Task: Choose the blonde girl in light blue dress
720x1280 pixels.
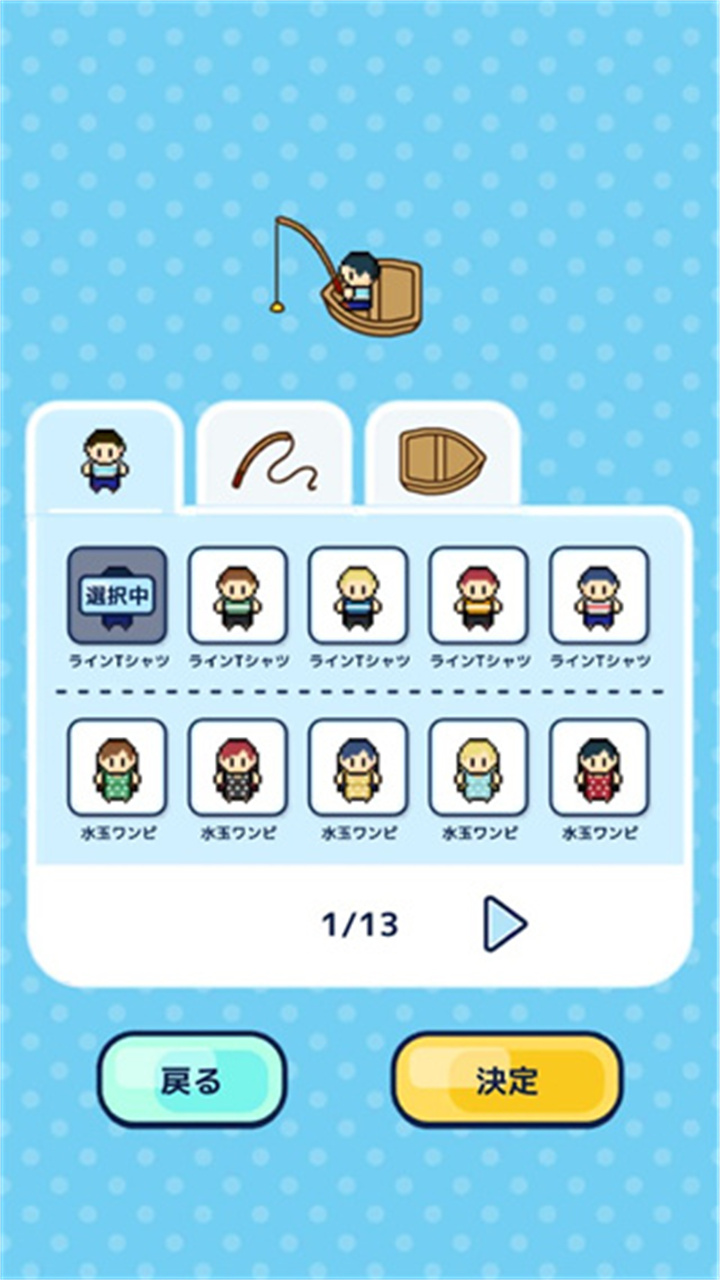Action: click(x=478, y=767)
